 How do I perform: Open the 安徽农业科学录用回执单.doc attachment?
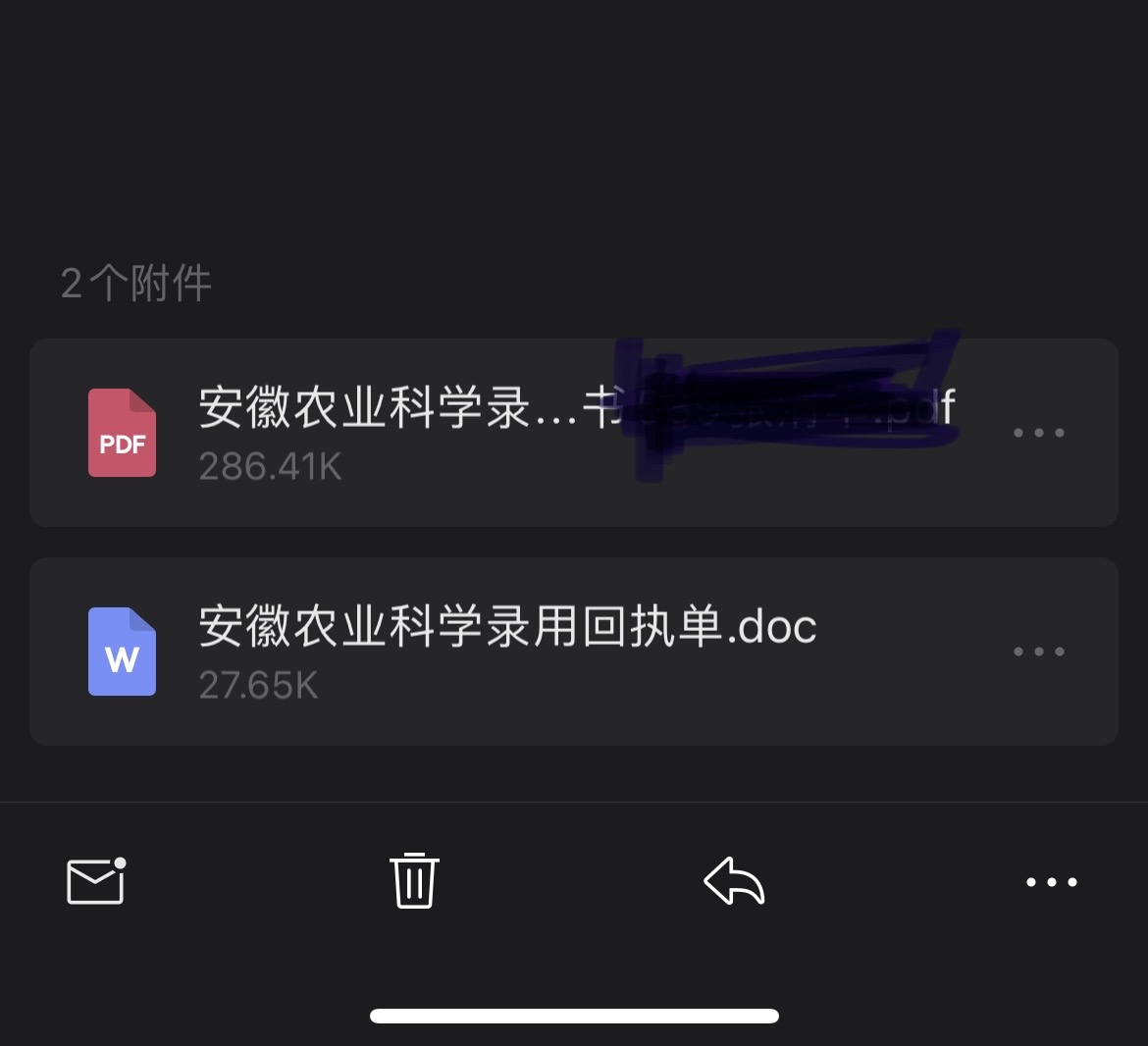(491, 652)
